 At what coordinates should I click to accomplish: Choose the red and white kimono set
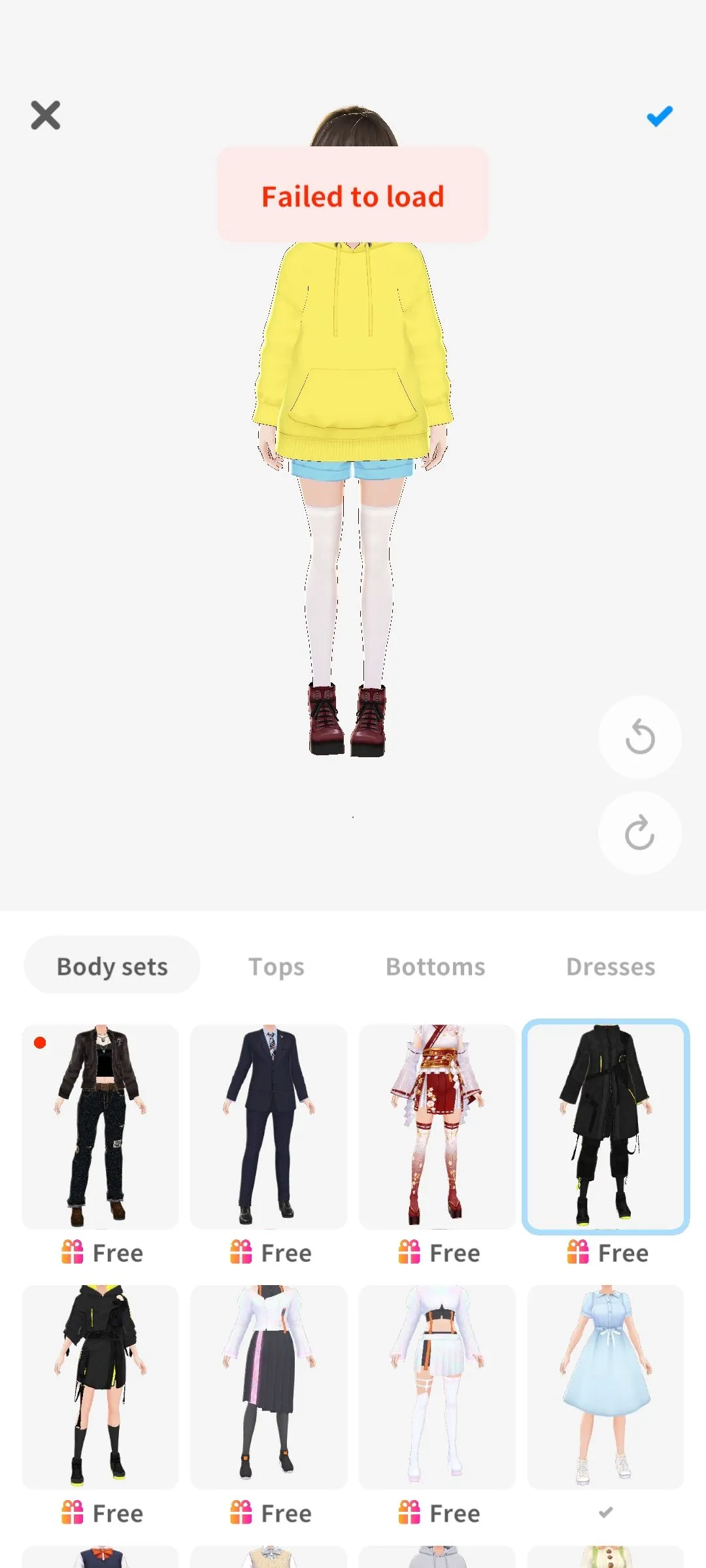click(x=437, y=1126)
